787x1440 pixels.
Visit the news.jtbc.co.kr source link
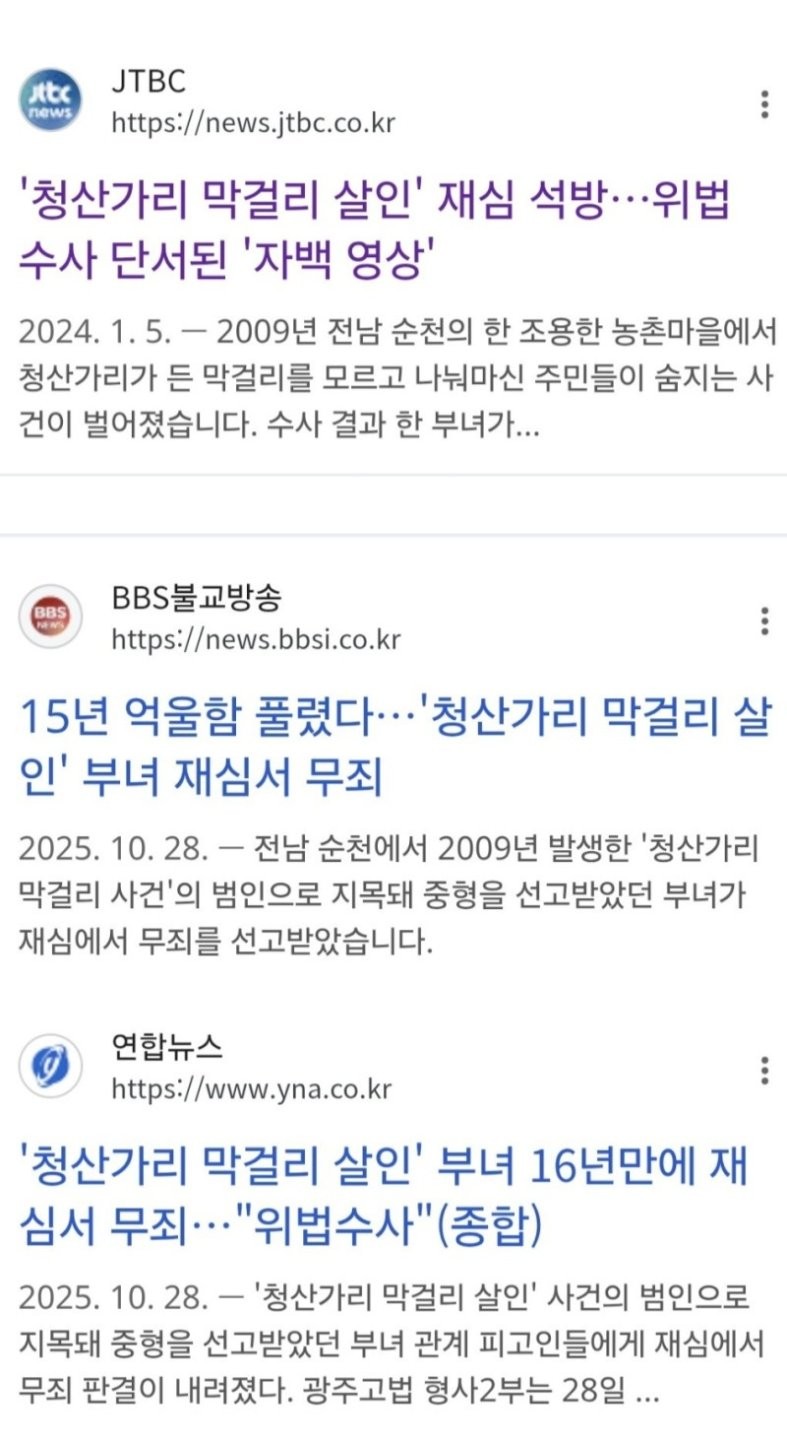(x=253, y=123)
